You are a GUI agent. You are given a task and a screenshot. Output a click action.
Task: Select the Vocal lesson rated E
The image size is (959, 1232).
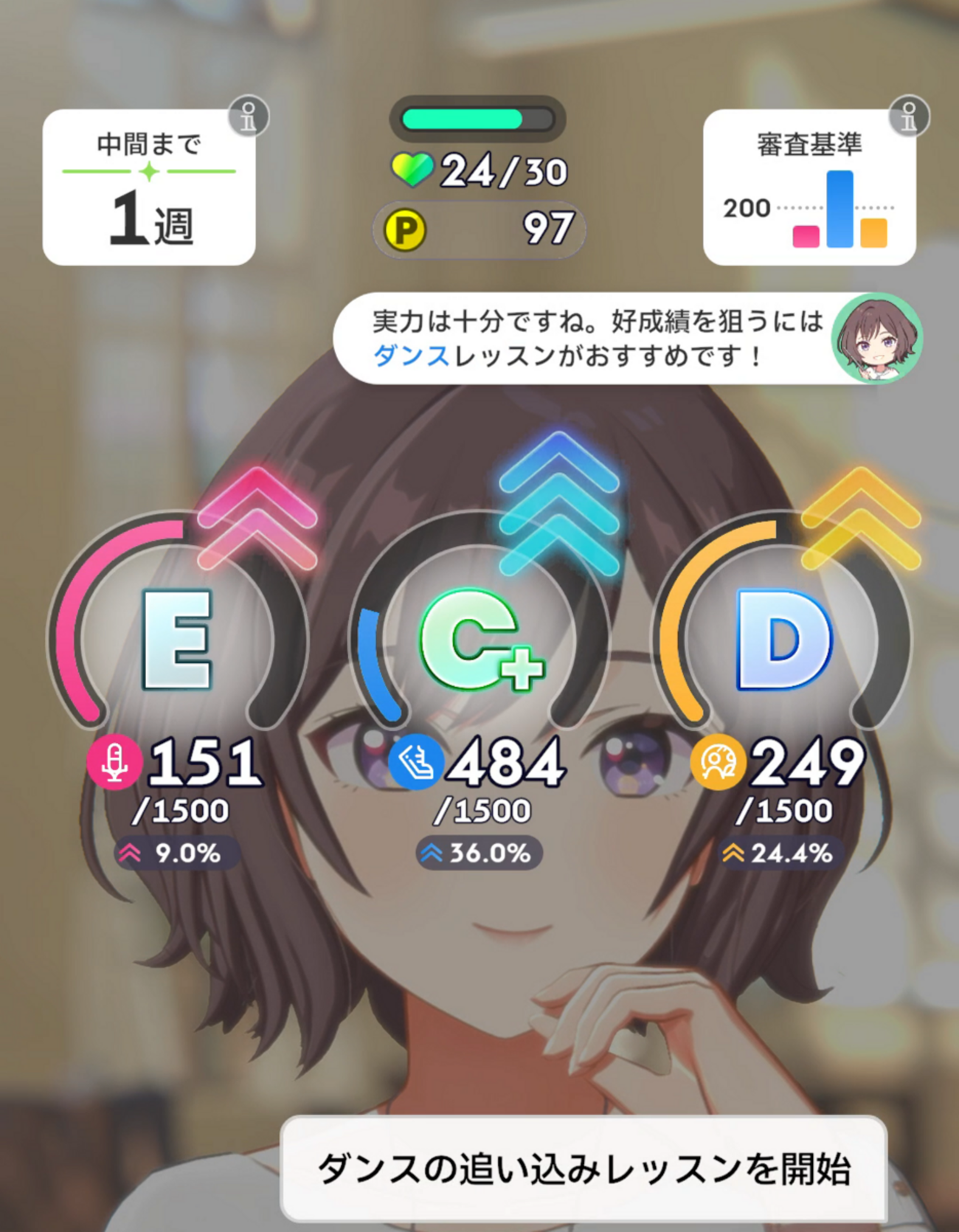point(177,640)
